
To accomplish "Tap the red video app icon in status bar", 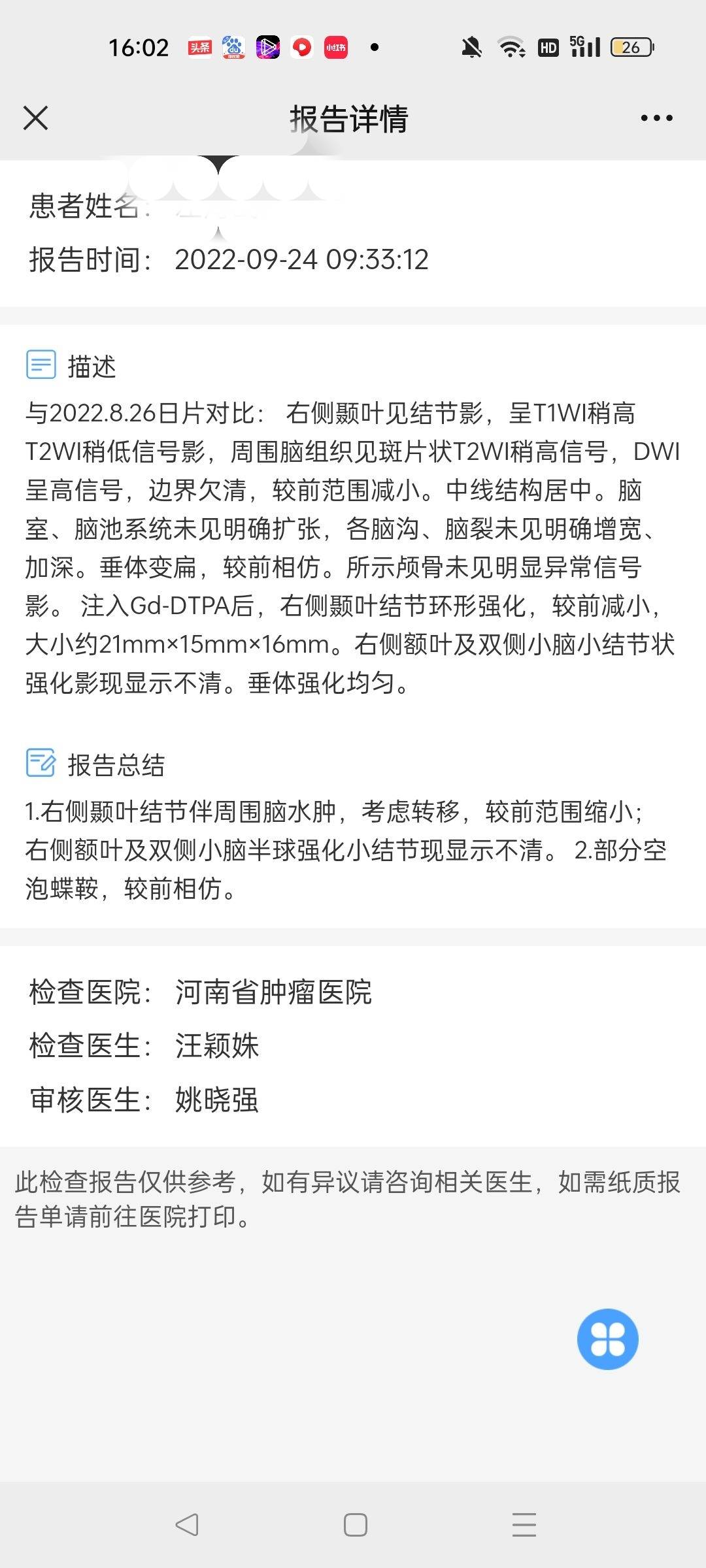I will click(x=301, y=47).
